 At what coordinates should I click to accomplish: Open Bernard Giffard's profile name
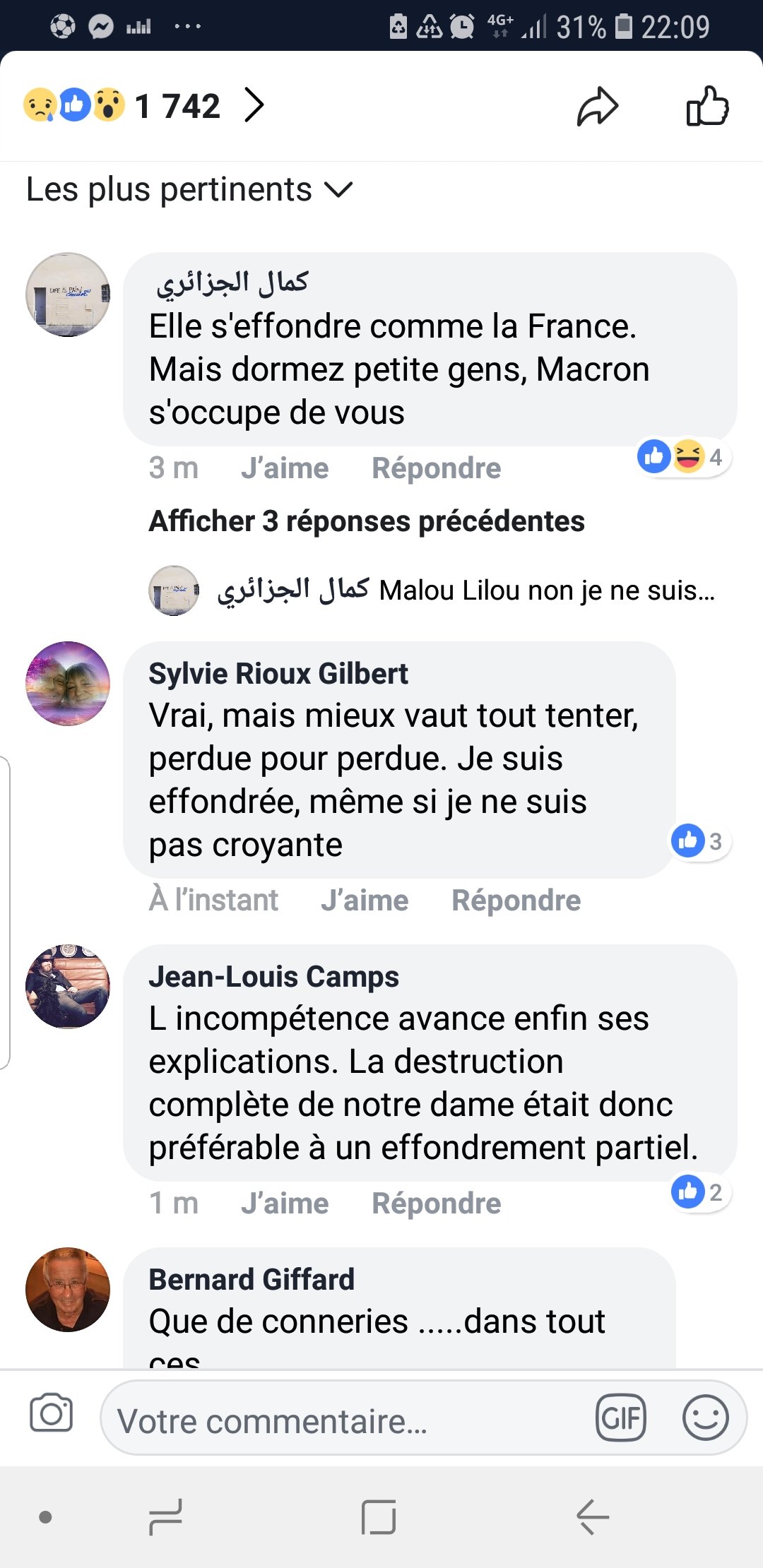click(x=252, y=1280)
